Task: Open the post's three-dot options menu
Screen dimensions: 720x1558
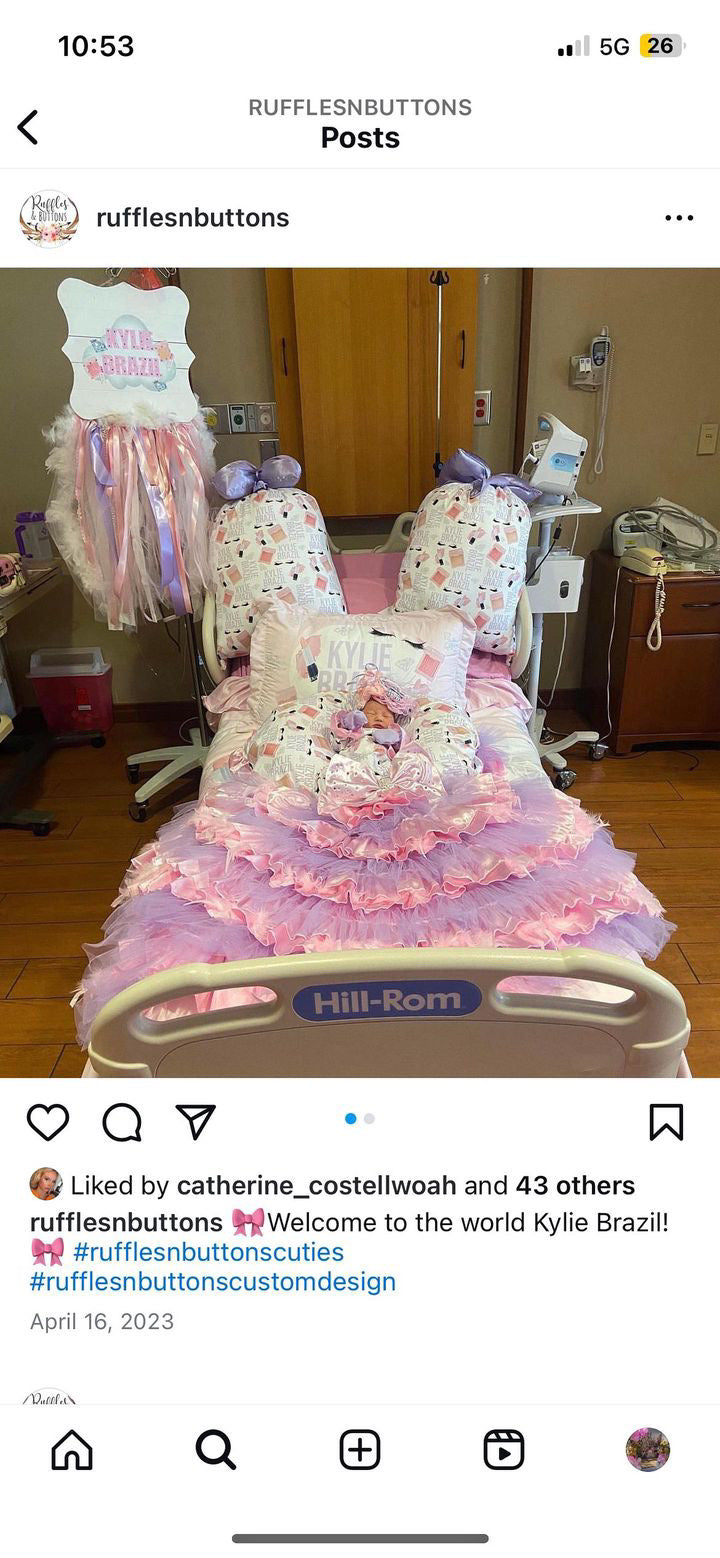Action: coord(679,218)
